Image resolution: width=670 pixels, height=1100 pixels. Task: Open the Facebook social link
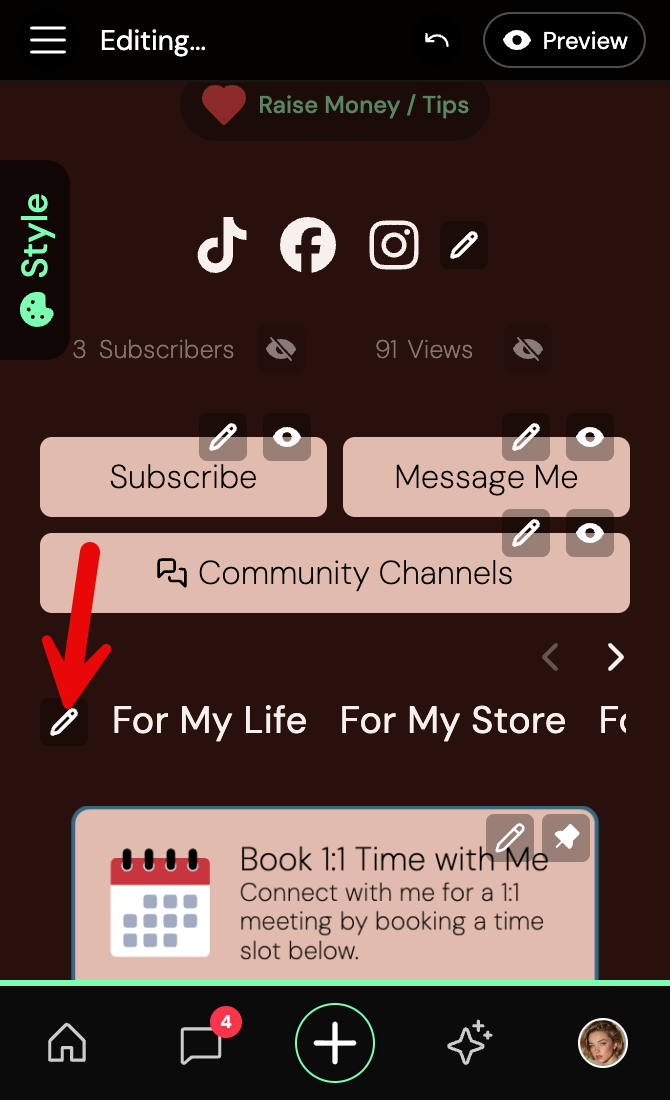point(308,245)
